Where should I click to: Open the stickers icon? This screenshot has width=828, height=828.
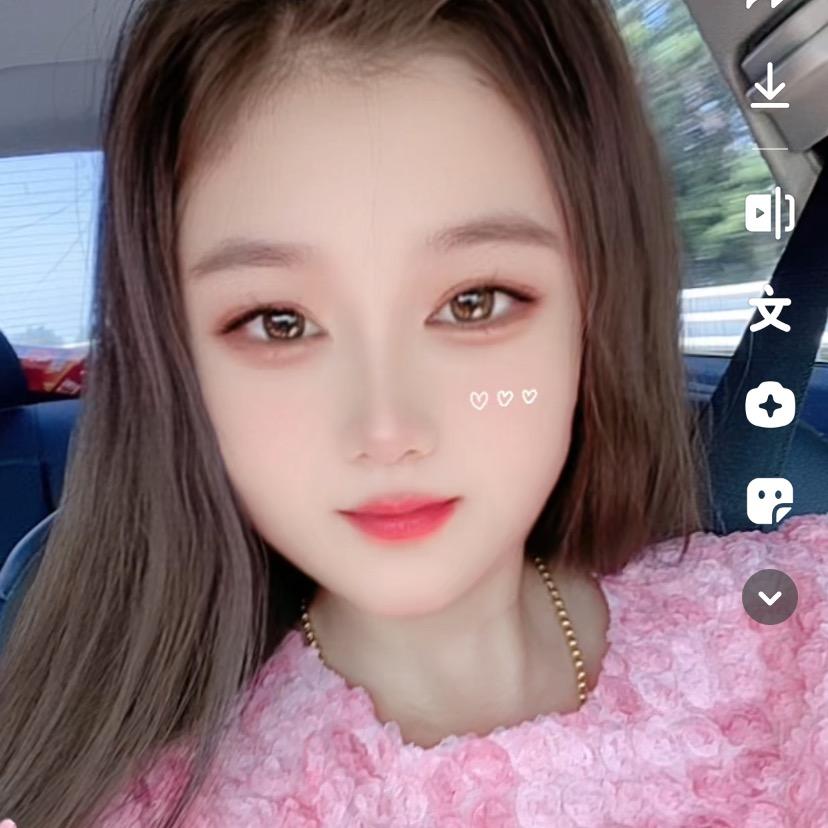(x=769, y=501)
